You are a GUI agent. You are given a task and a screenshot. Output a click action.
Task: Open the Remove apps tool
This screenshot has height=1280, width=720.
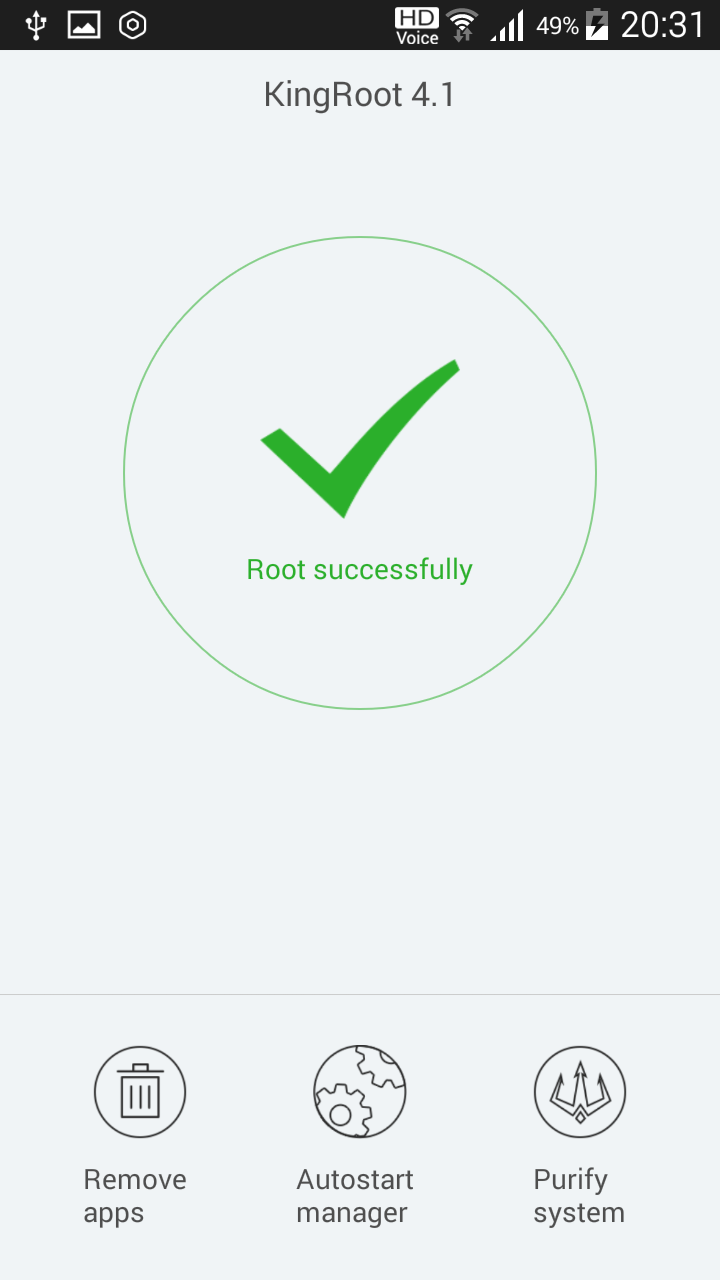(140, 1093)
